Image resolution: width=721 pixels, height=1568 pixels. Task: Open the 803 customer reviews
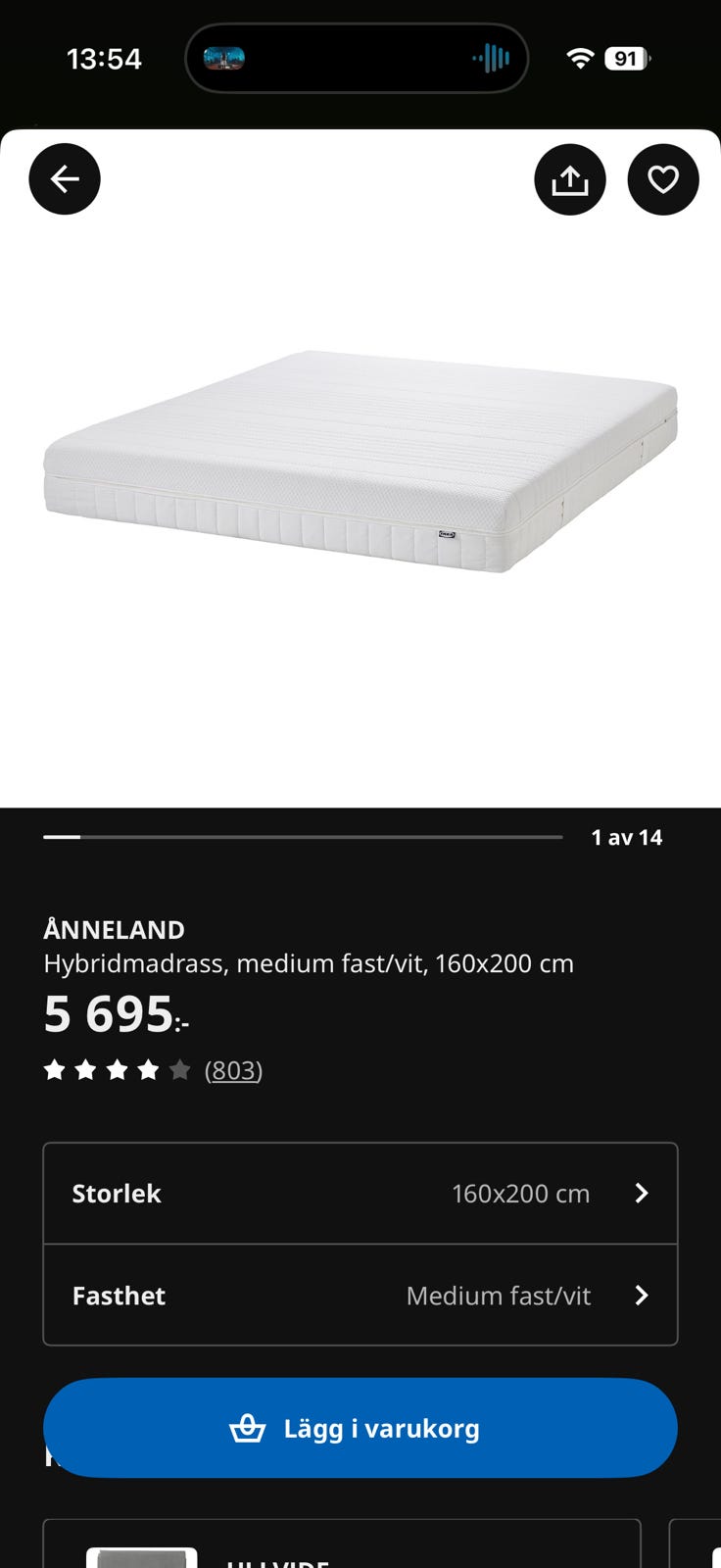(x=233, y=1070)
